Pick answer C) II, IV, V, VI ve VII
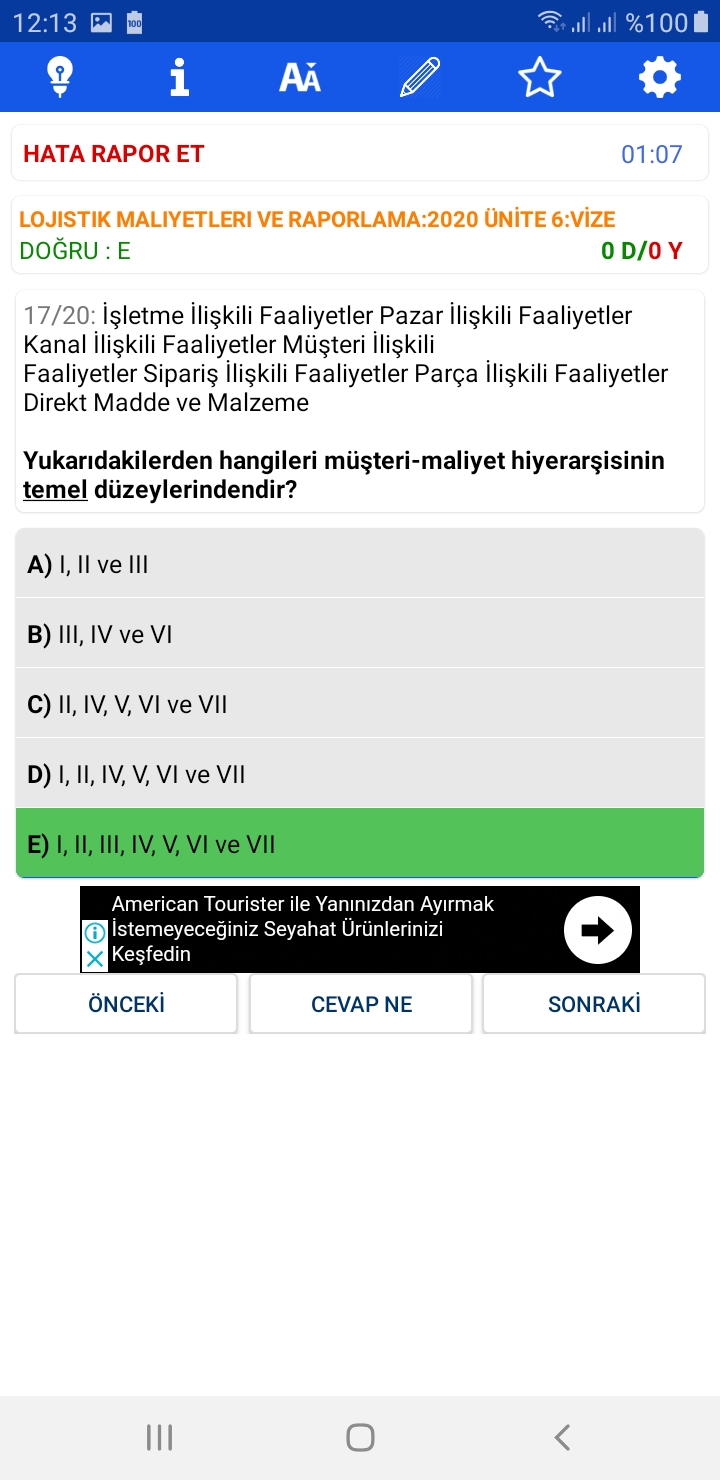The width and height of the screenshot is (720, 1480). pyautogui.click(x=360, y=704)
